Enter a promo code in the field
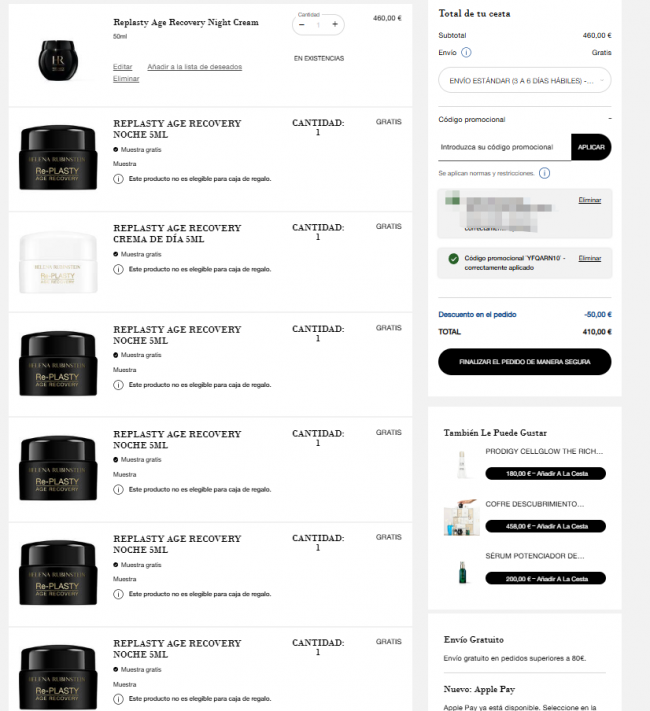Image resolution: width=650 pixels, height=711 pixels. [x=504, y=147]
